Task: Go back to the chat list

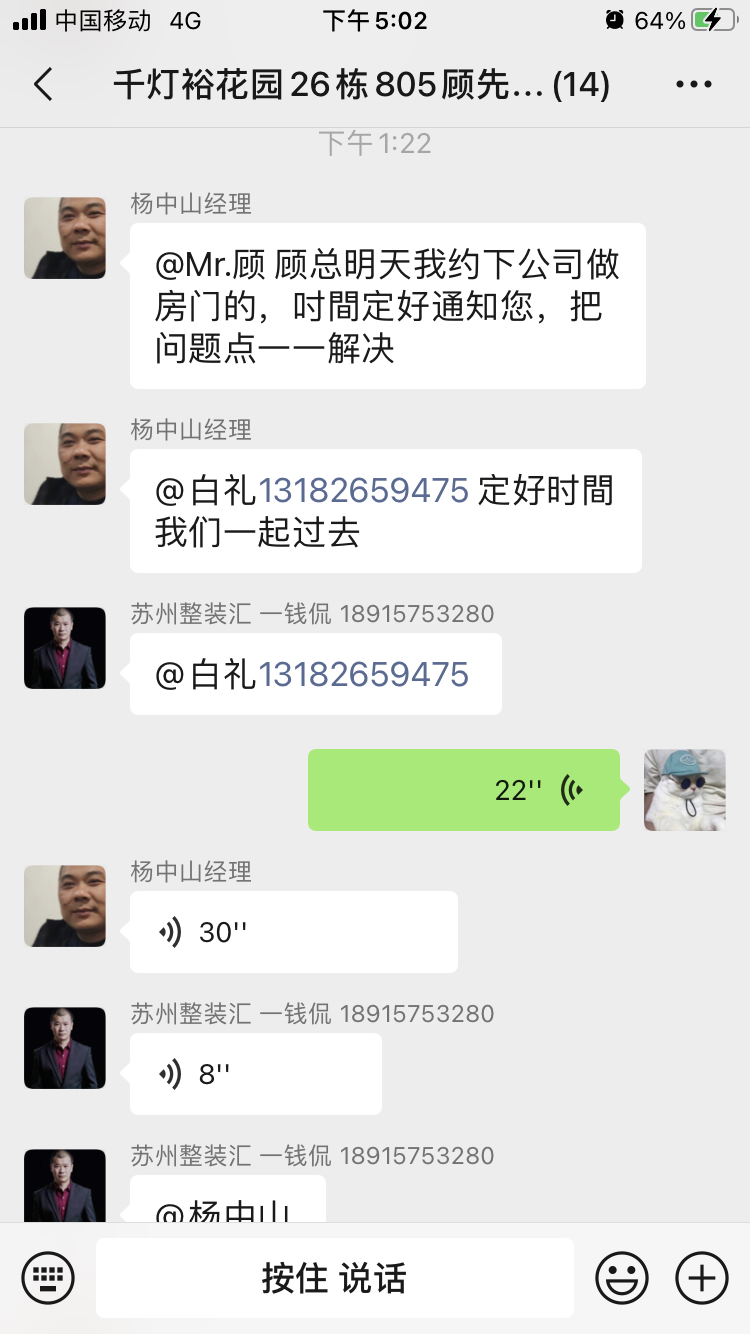Action: coord(43,85)
